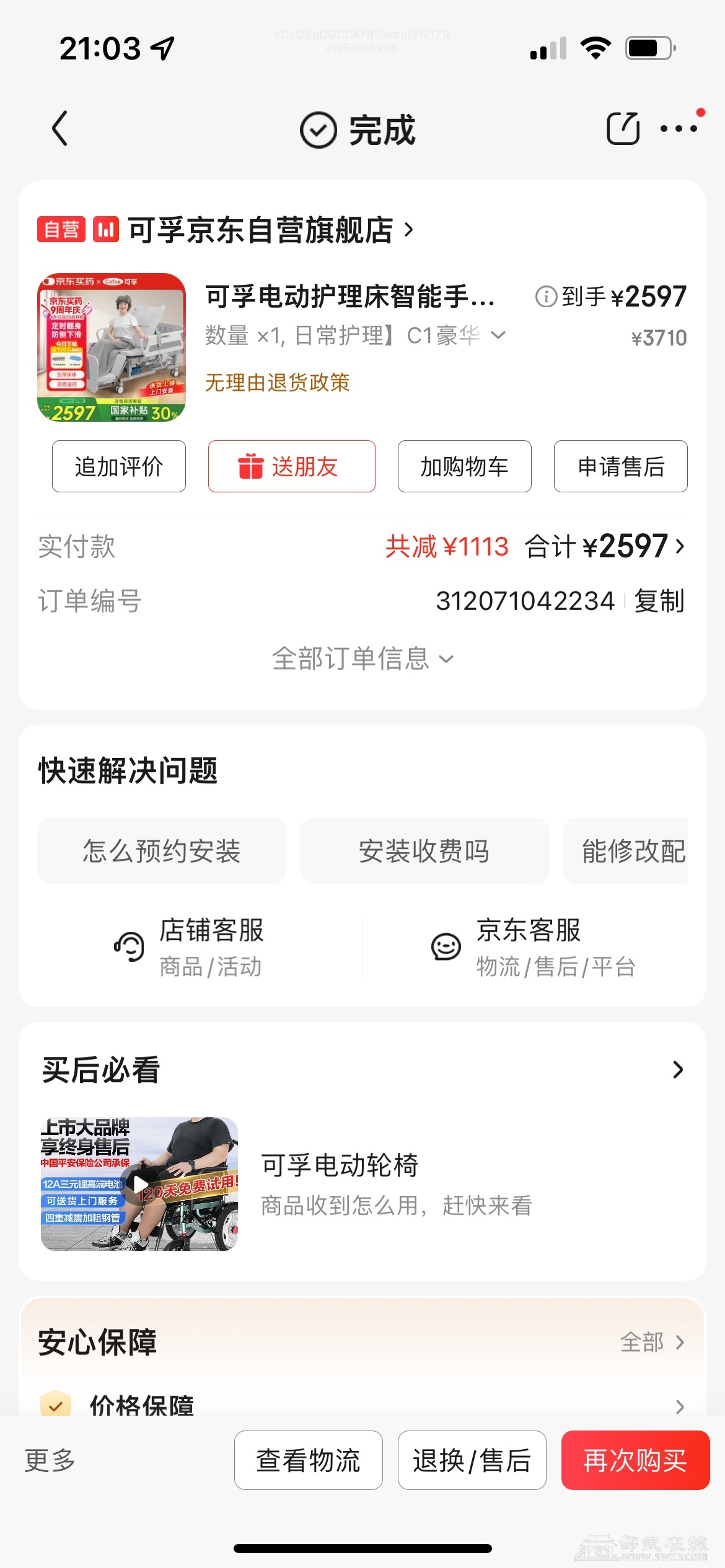
Task: Select the 安装收费吗 quick question
Action: coord(424,851)
